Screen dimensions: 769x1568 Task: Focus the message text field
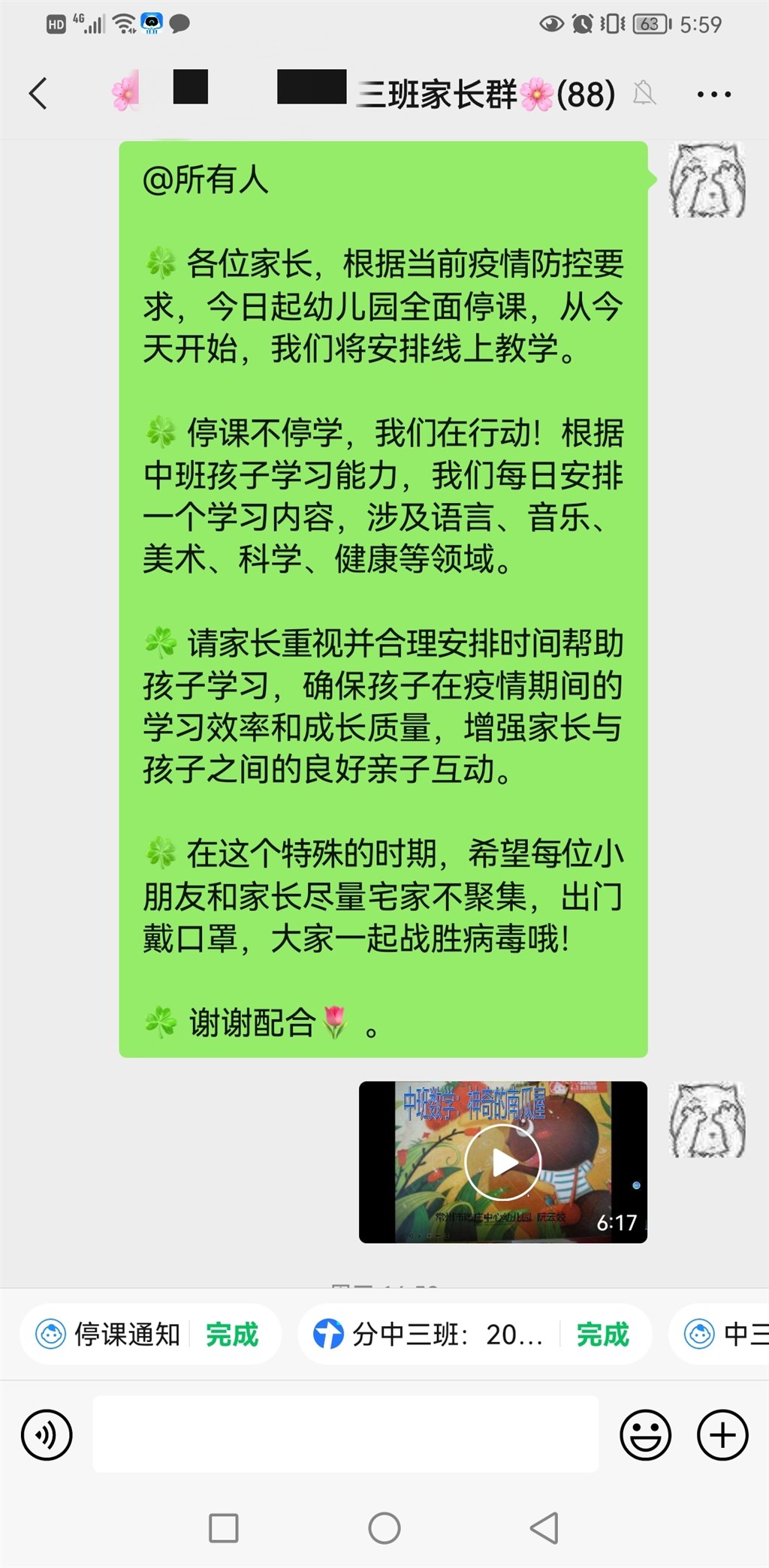pyautogui.click(x=345, y=1434)
